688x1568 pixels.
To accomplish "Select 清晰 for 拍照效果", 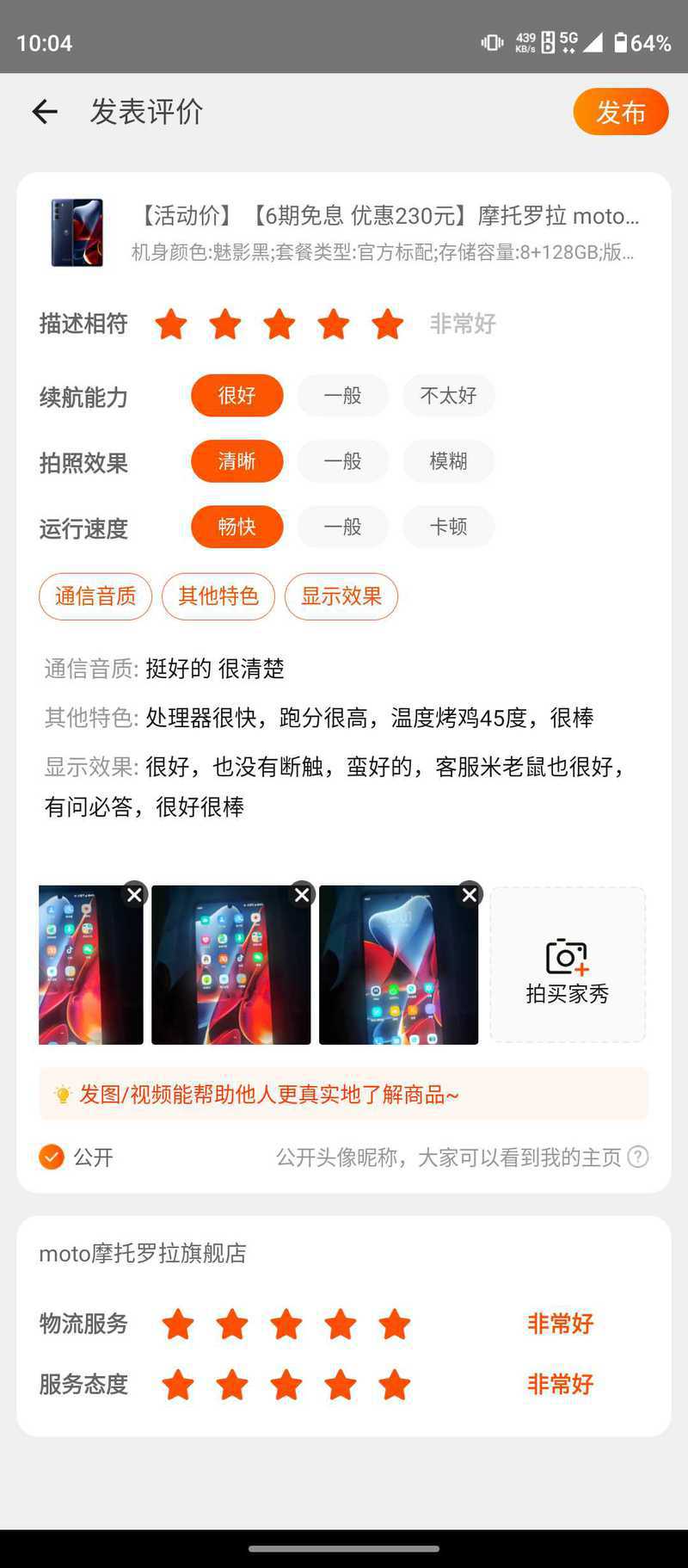I will pos(236,461).
